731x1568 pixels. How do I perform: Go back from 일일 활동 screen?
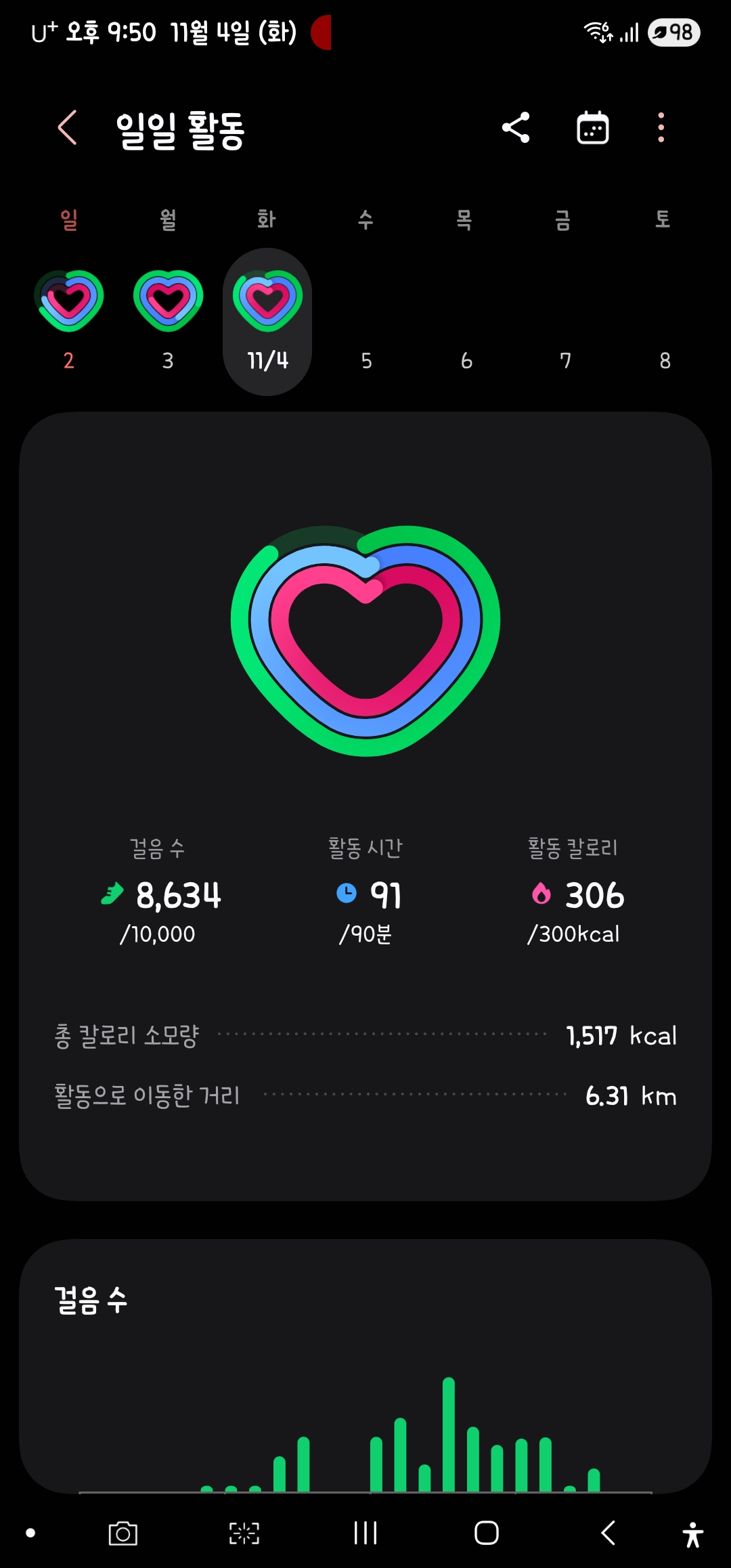68,128
